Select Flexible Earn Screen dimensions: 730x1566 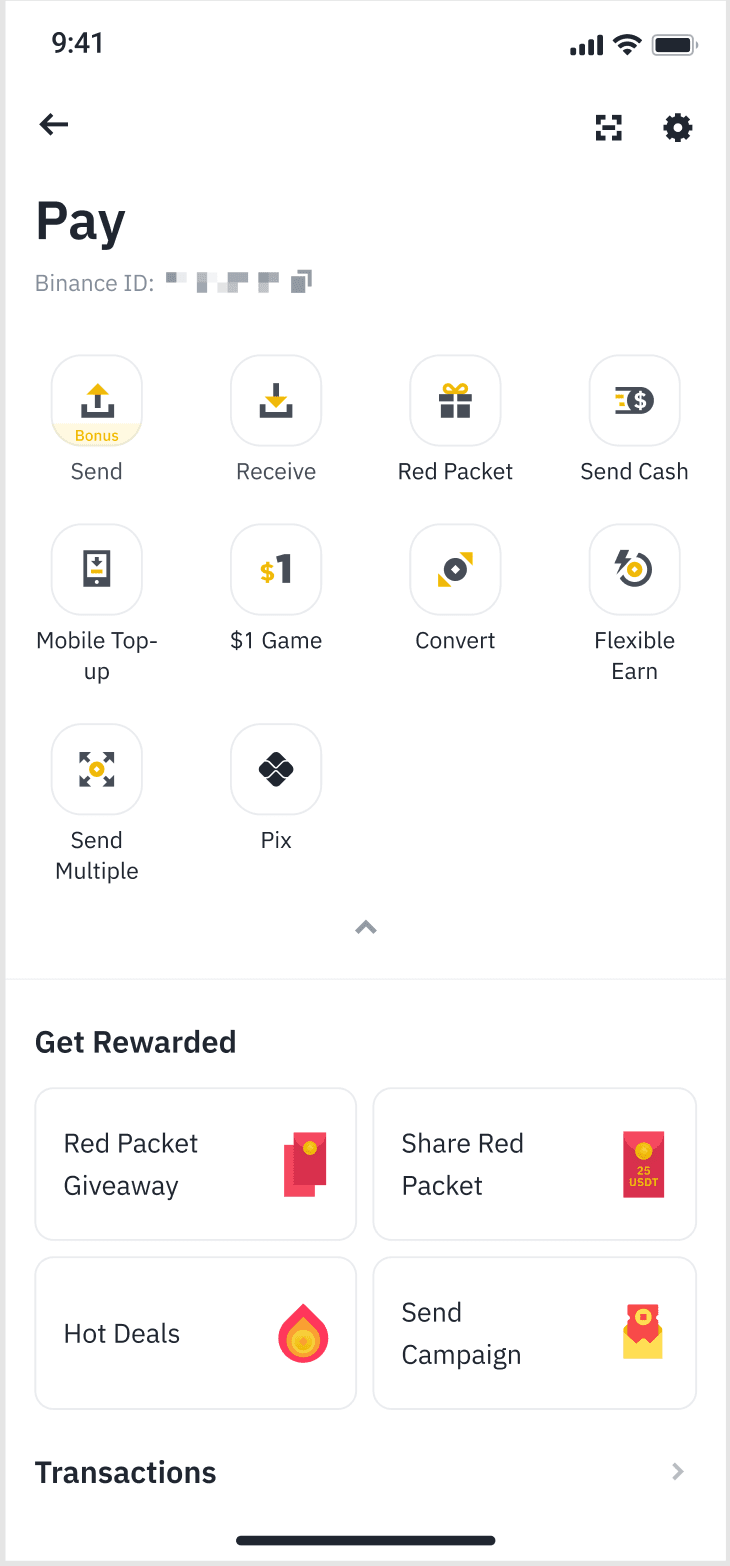[634, 569]
